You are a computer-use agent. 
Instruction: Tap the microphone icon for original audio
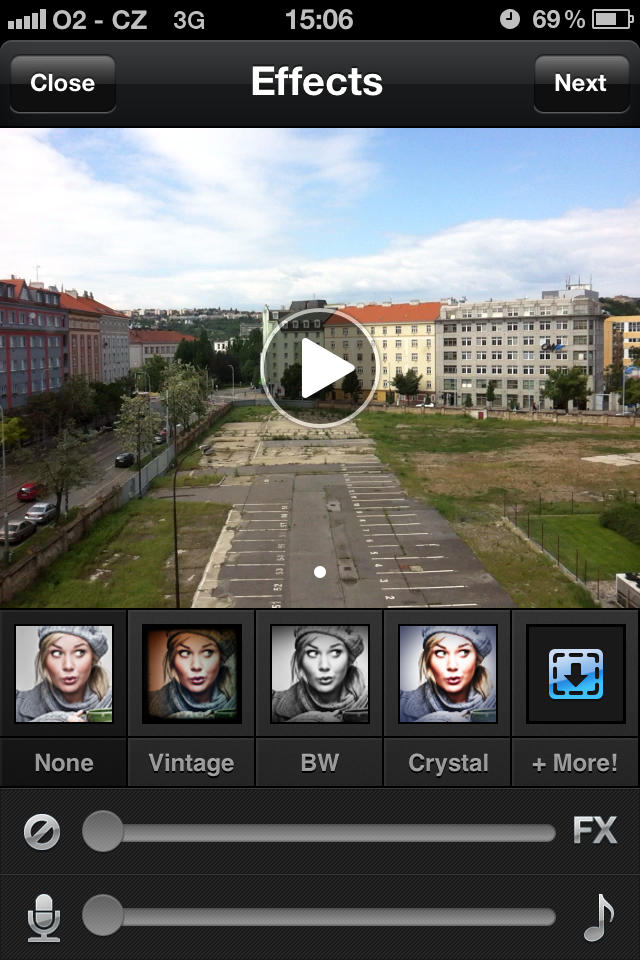pos(43,917)
